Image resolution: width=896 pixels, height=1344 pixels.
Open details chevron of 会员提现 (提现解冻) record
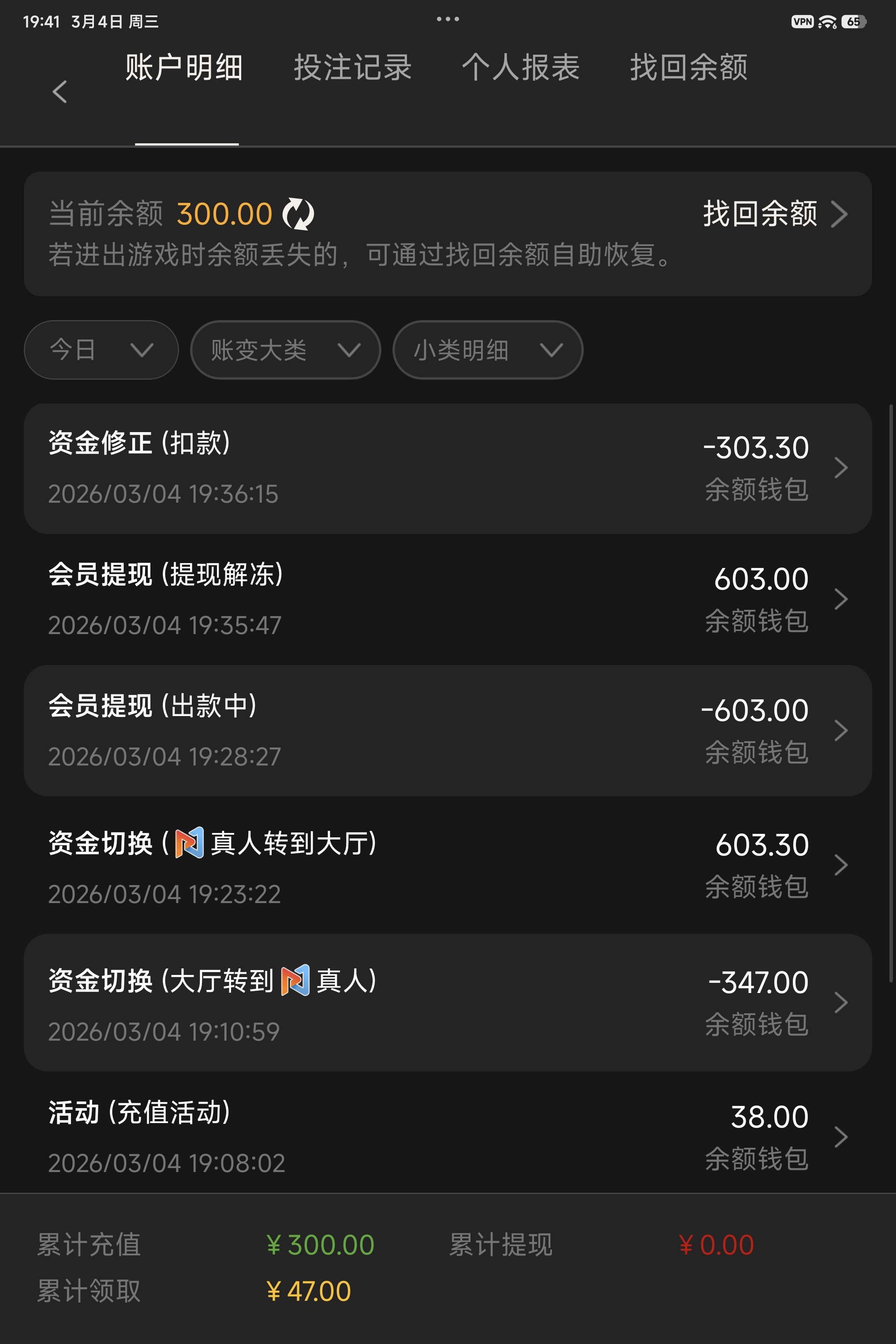pos(842,599)
